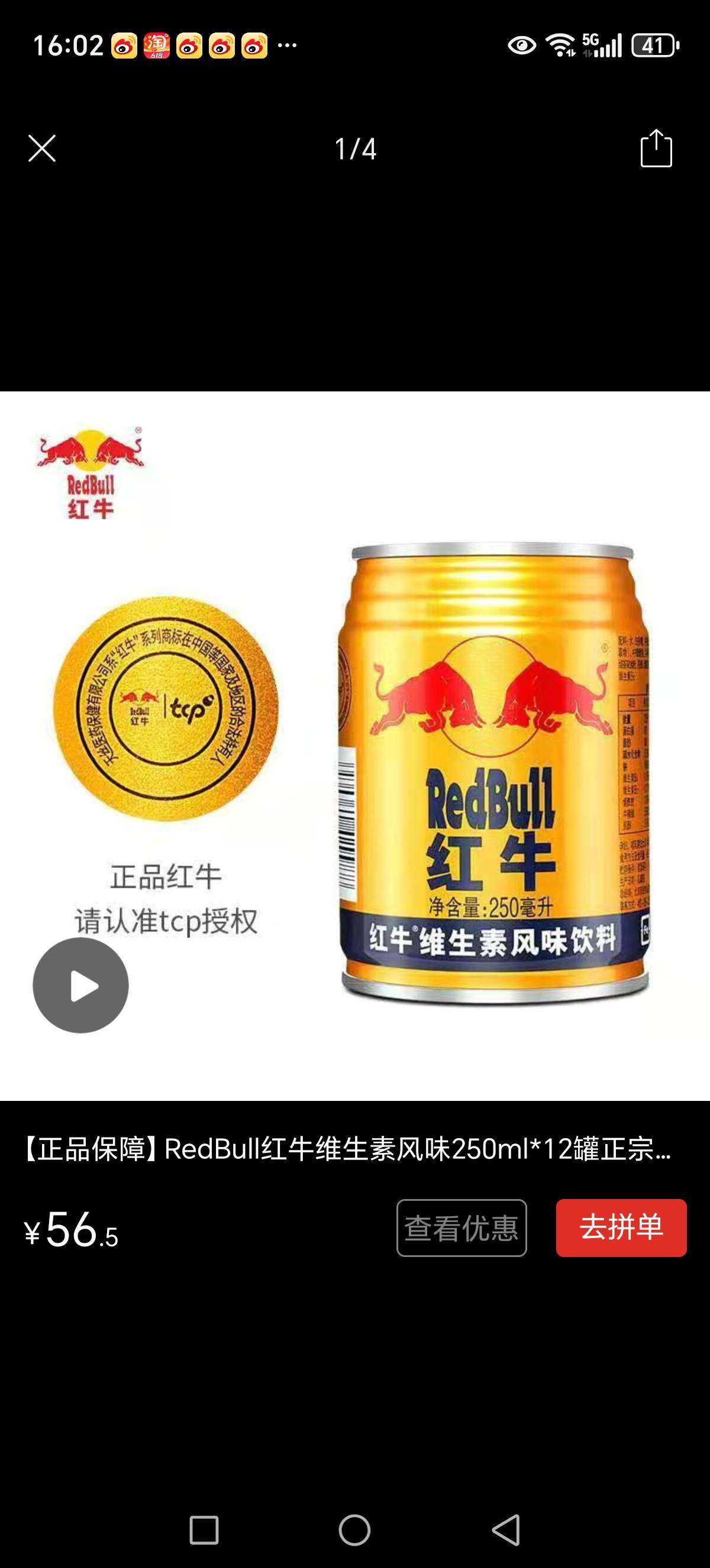The image size is (710, 1568).
Task: Close the image viewer
Action: [x=42, y=148]
